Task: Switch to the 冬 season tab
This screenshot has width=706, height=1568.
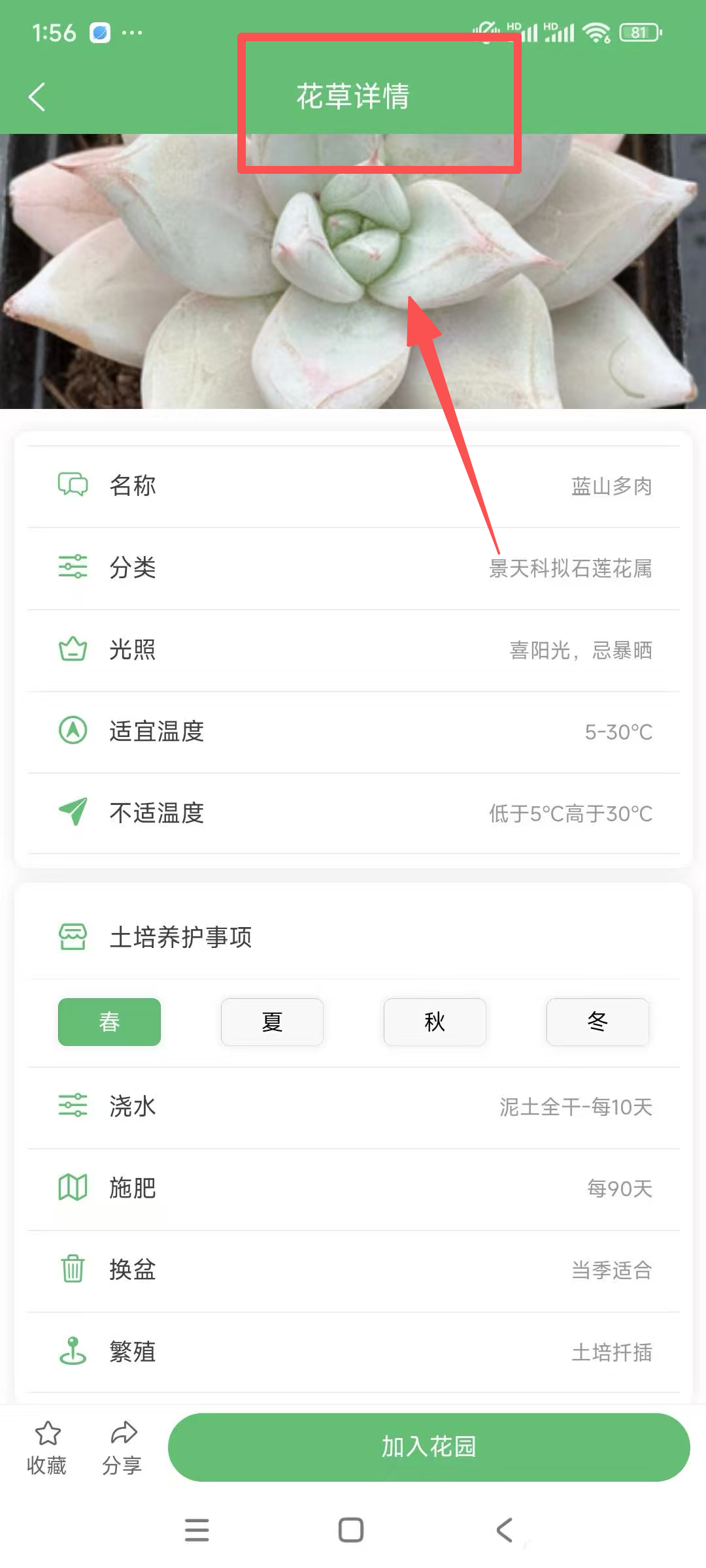Action: (597, 1022)
